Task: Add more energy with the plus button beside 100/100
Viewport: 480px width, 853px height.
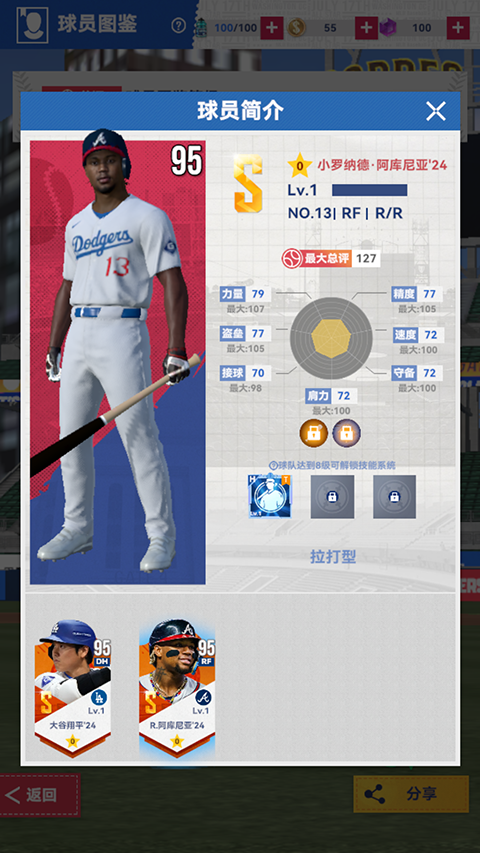Action: pos(272,28)
